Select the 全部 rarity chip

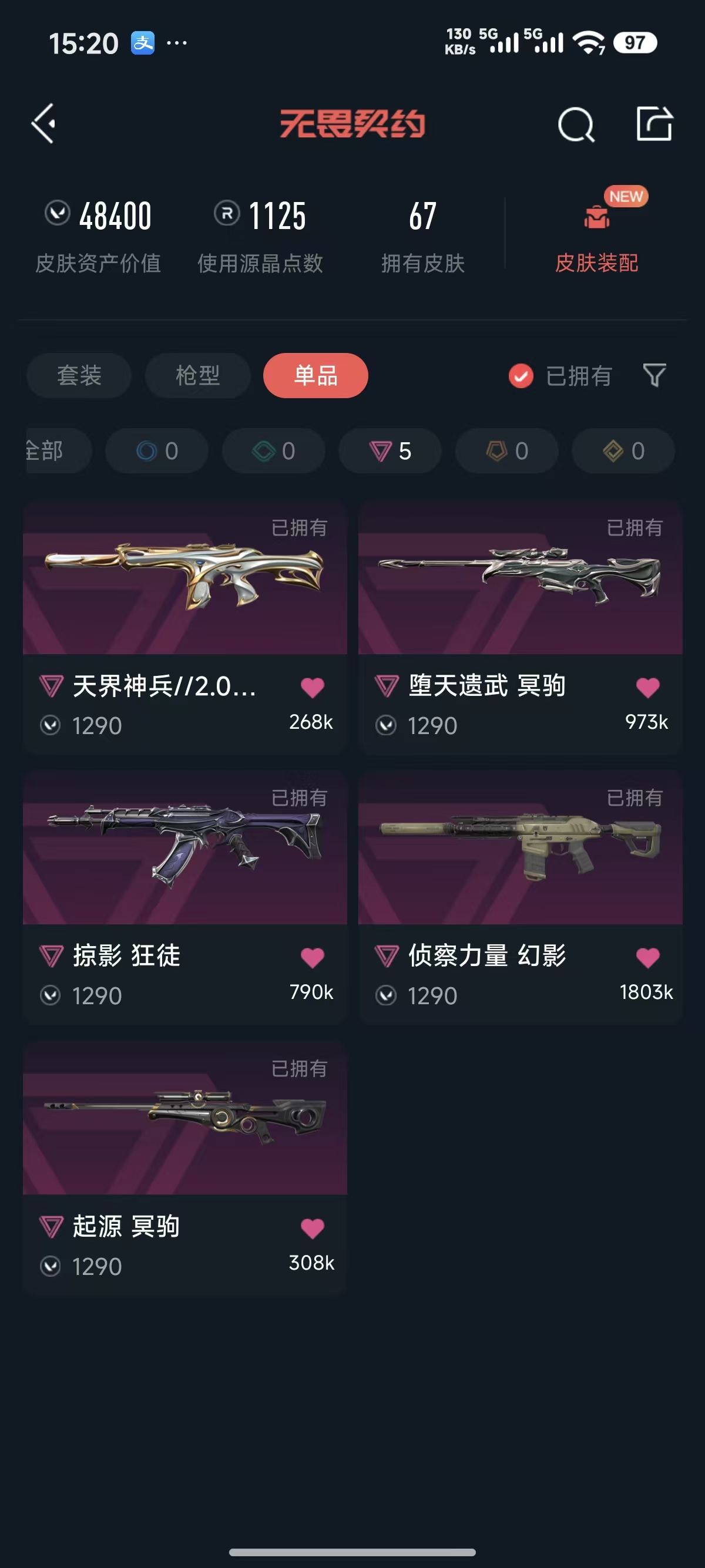tap(57, 451)
